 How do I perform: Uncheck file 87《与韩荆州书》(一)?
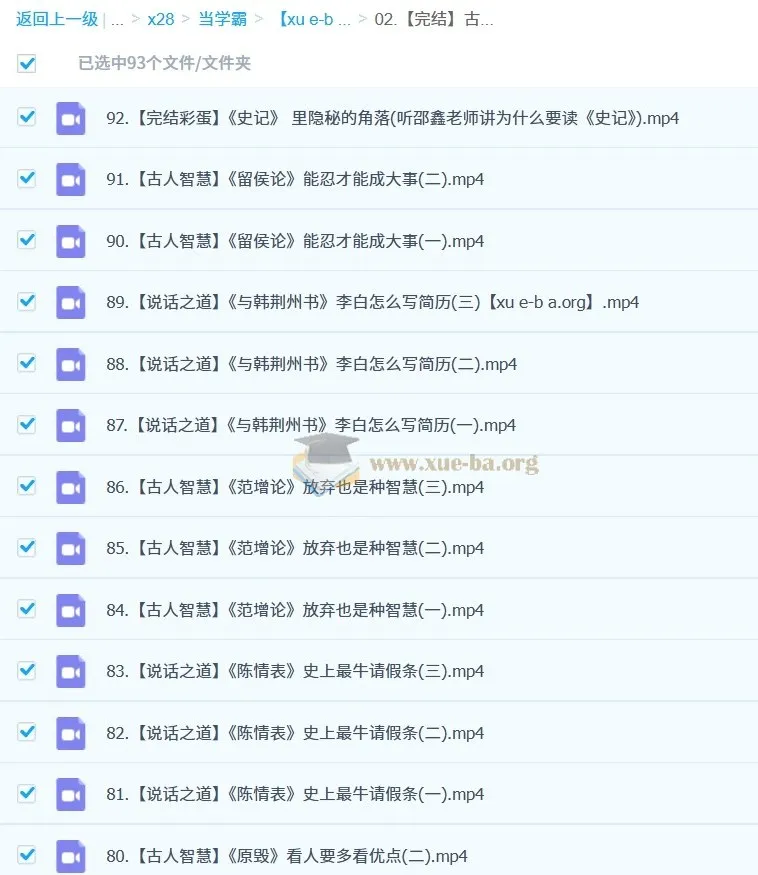coord(27,424)
